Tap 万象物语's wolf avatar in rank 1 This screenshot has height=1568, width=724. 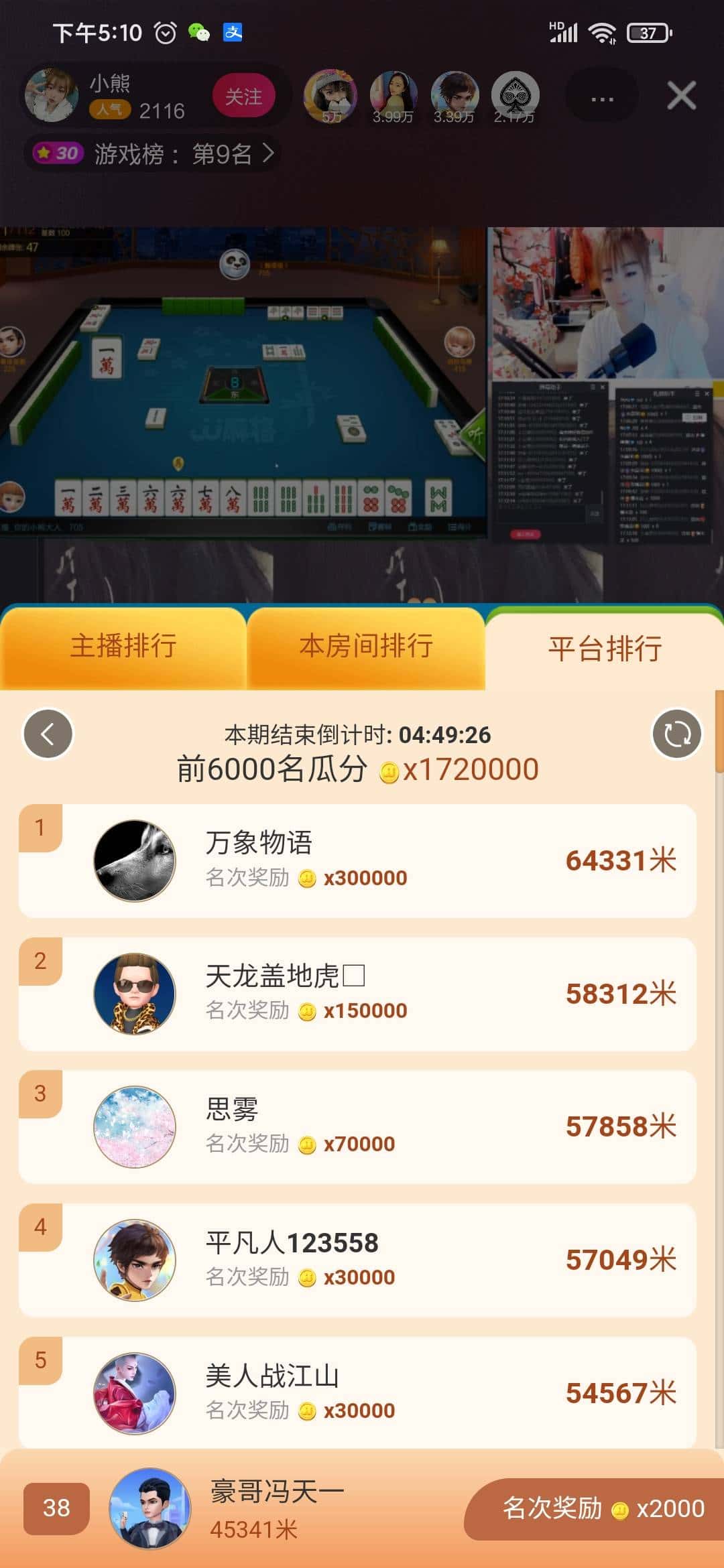(x=134, y=861)
